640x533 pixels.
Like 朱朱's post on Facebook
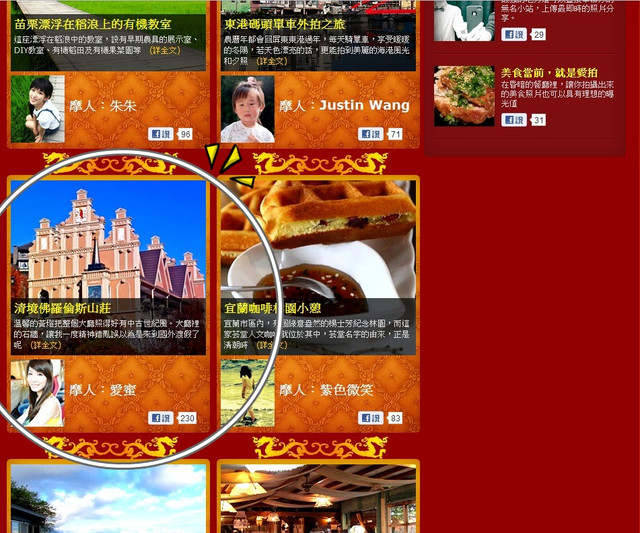(161, 134)
